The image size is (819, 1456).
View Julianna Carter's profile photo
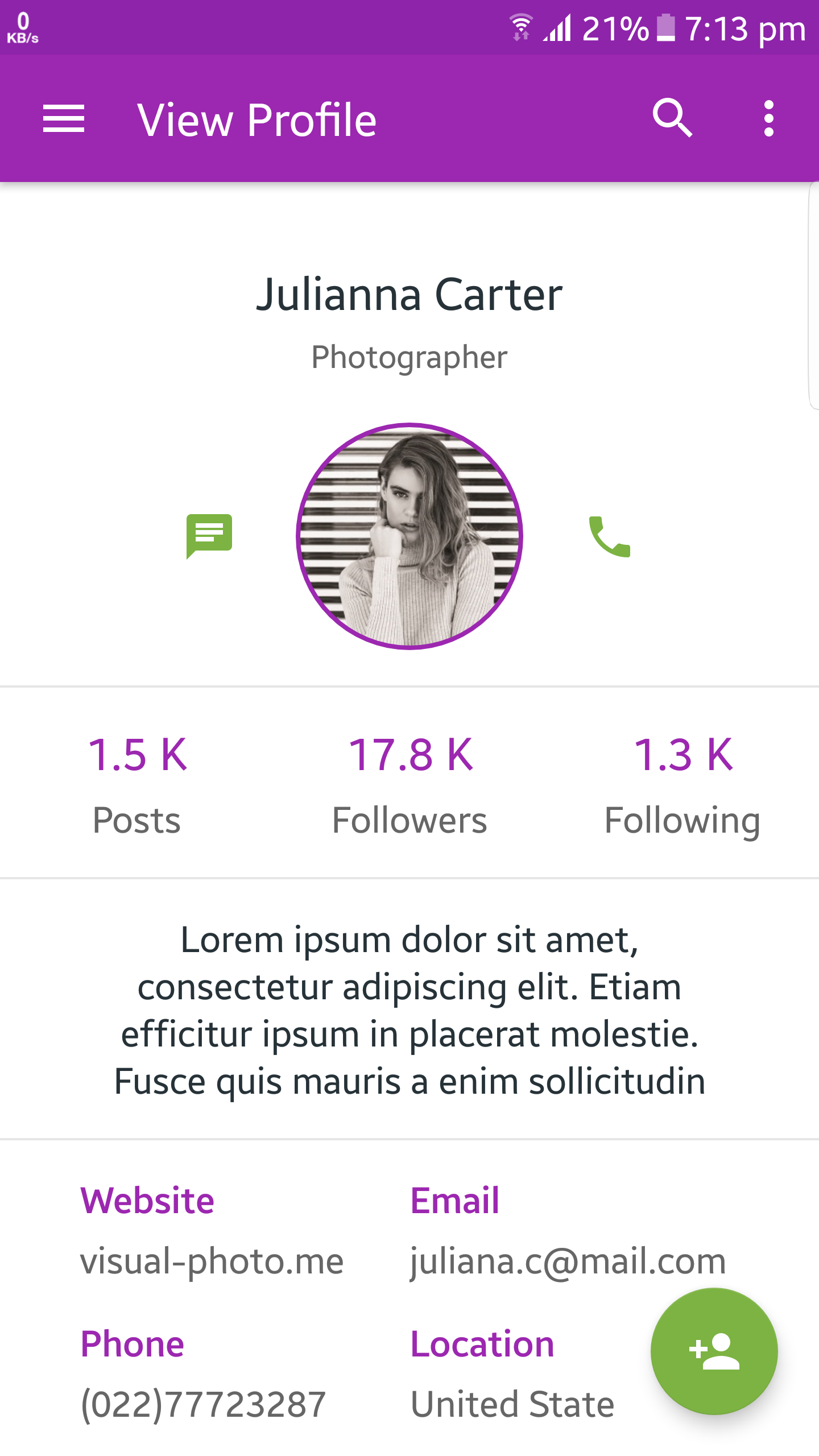pos(409,536)
